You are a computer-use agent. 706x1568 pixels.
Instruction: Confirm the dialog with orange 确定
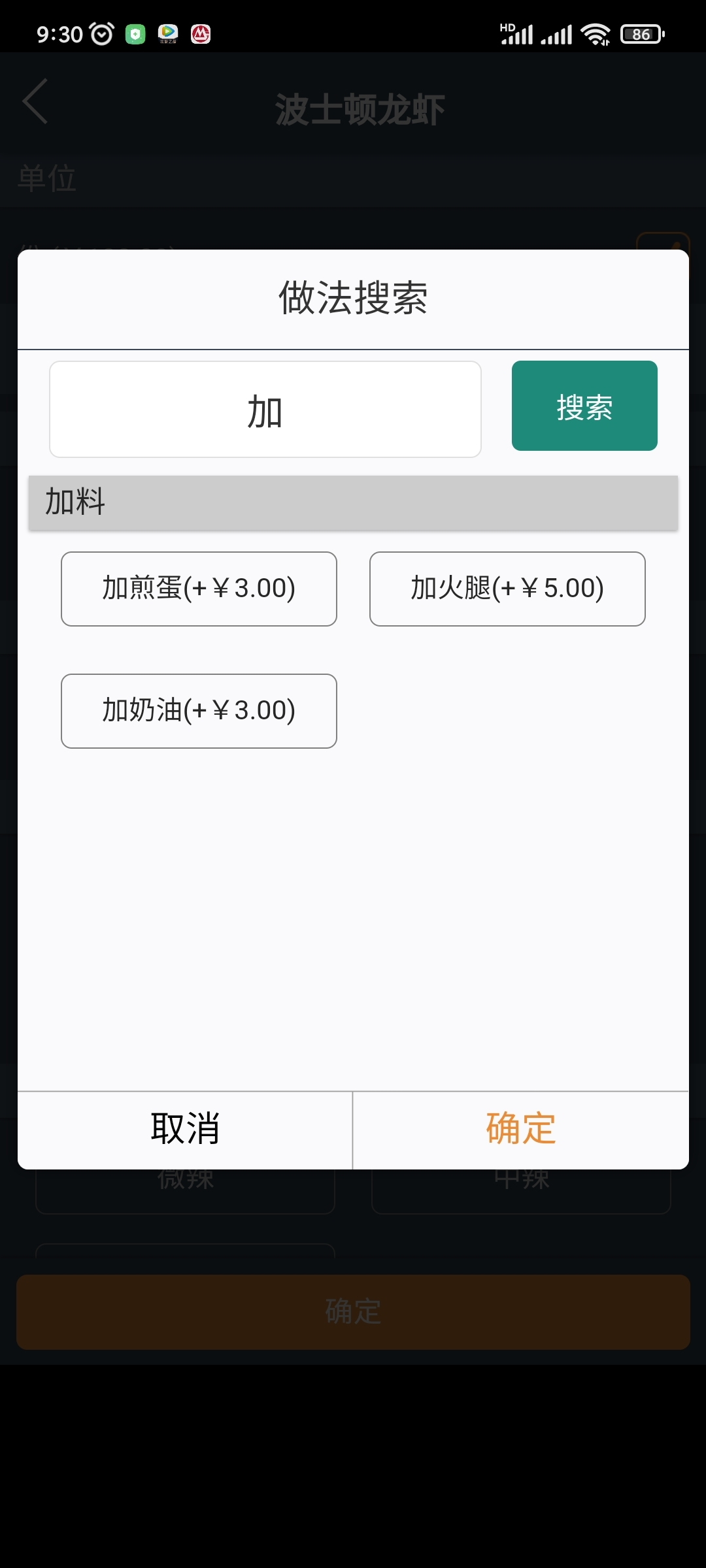click(520, 1130)
